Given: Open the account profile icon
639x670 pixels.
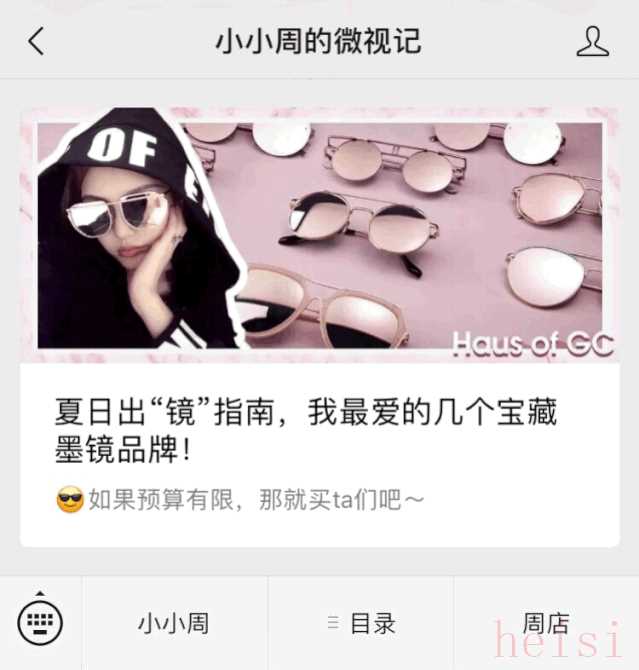Looking at the screenshot, I should 592,41.
